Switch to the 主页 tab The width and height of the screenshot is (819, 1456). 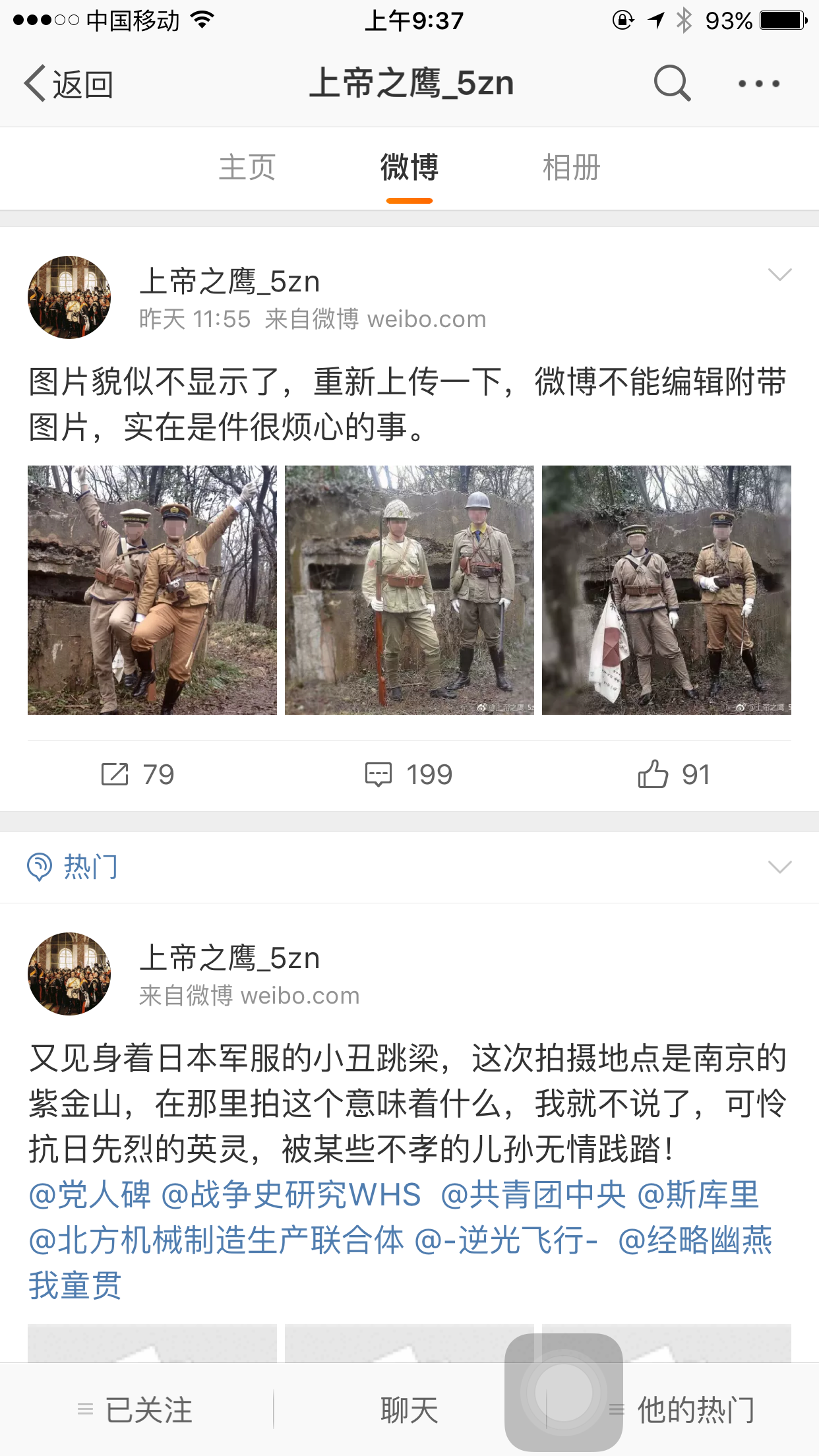247,167
